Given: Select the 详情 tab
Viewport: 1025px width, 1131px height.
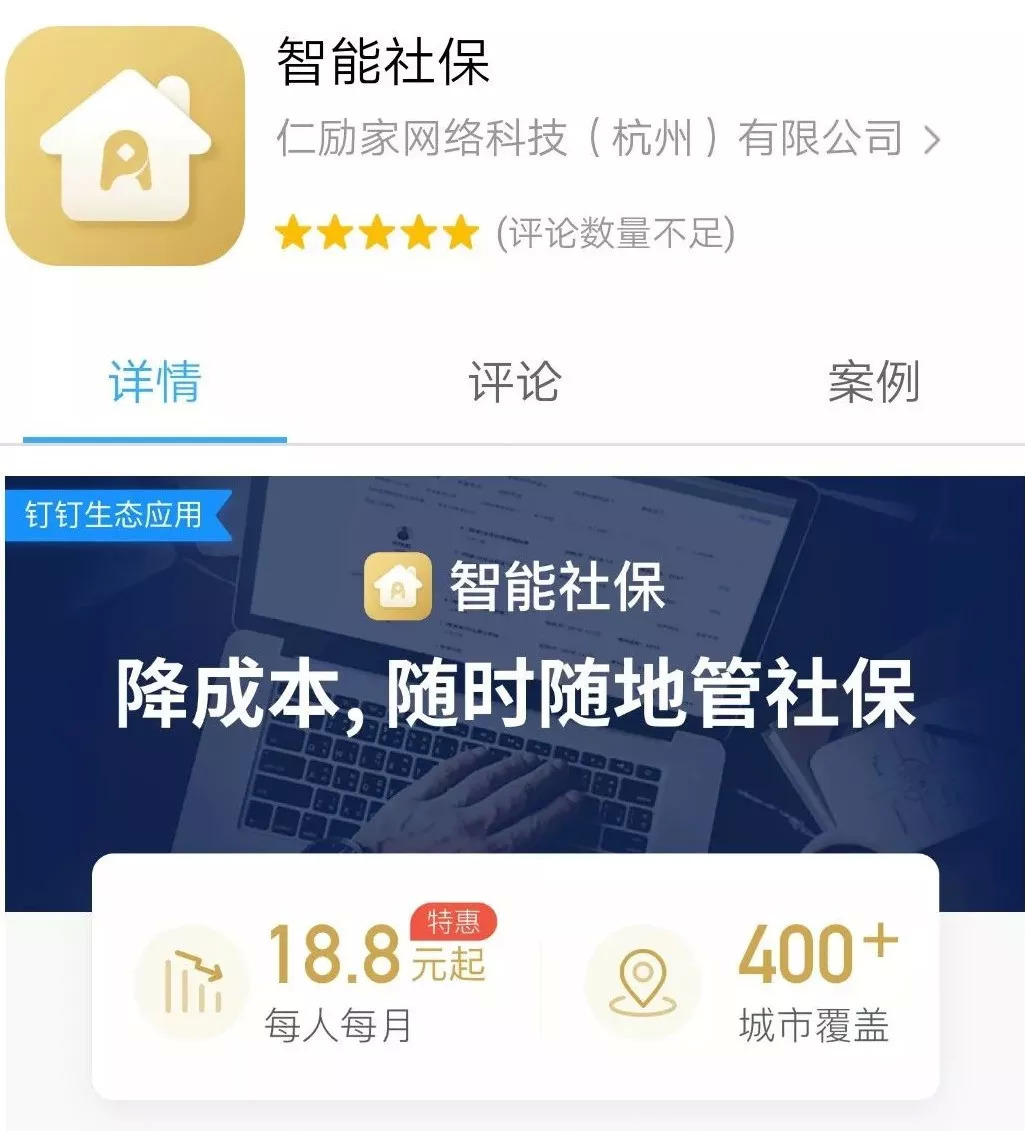Looking at the screenshot, I should tap(155, 383).
